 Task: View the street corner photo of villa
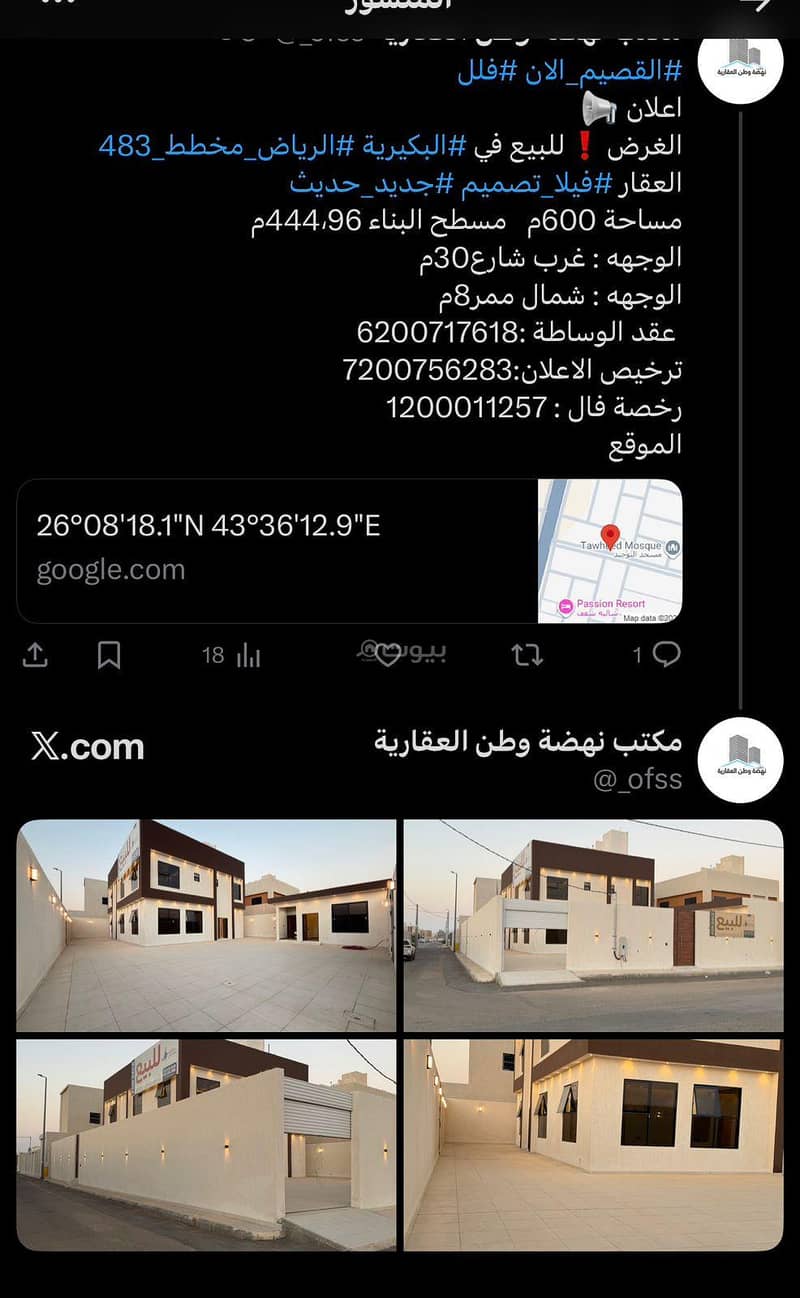pos(593,925)
